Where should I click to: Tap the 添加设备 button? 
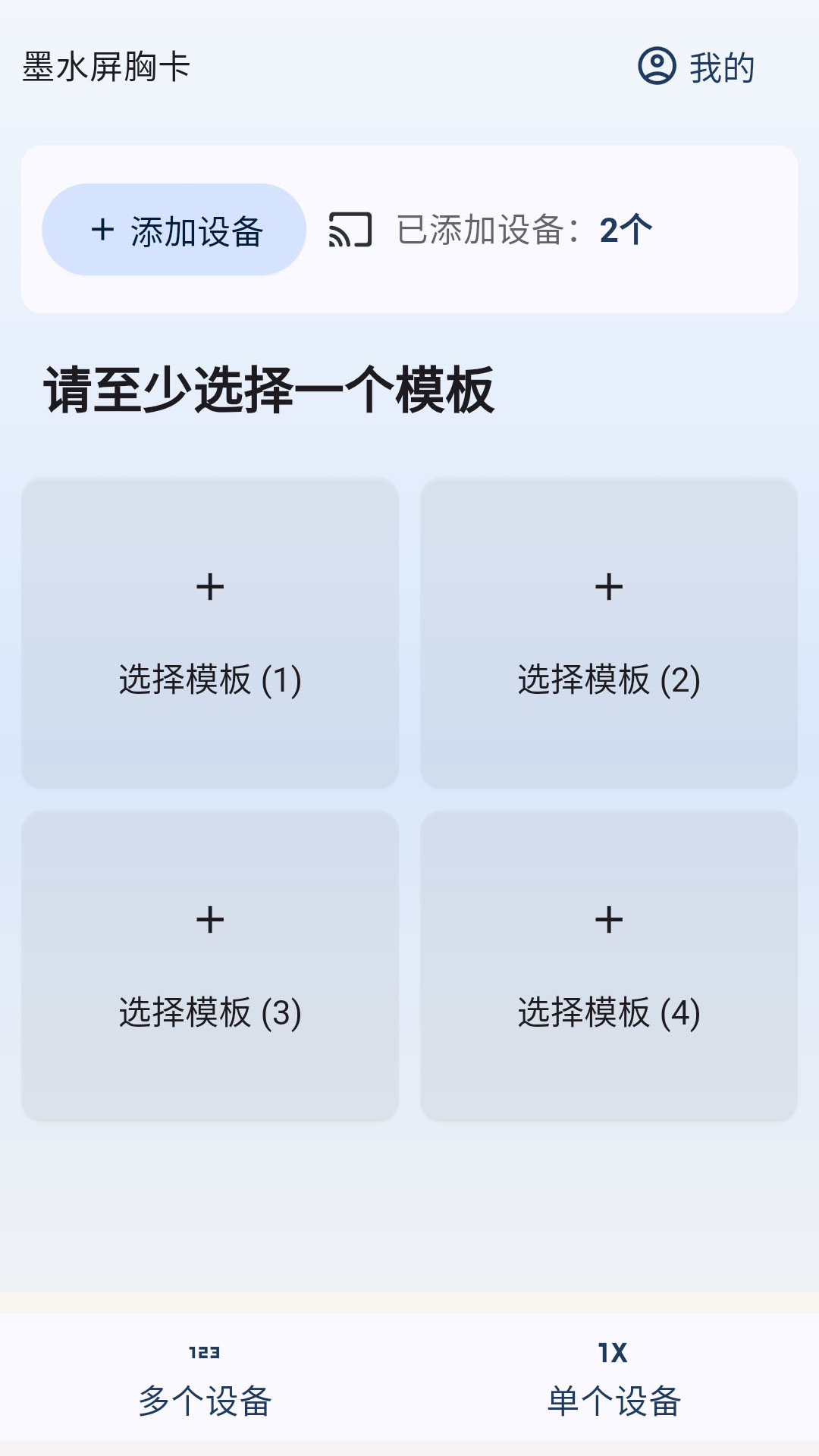pos(174,230)
